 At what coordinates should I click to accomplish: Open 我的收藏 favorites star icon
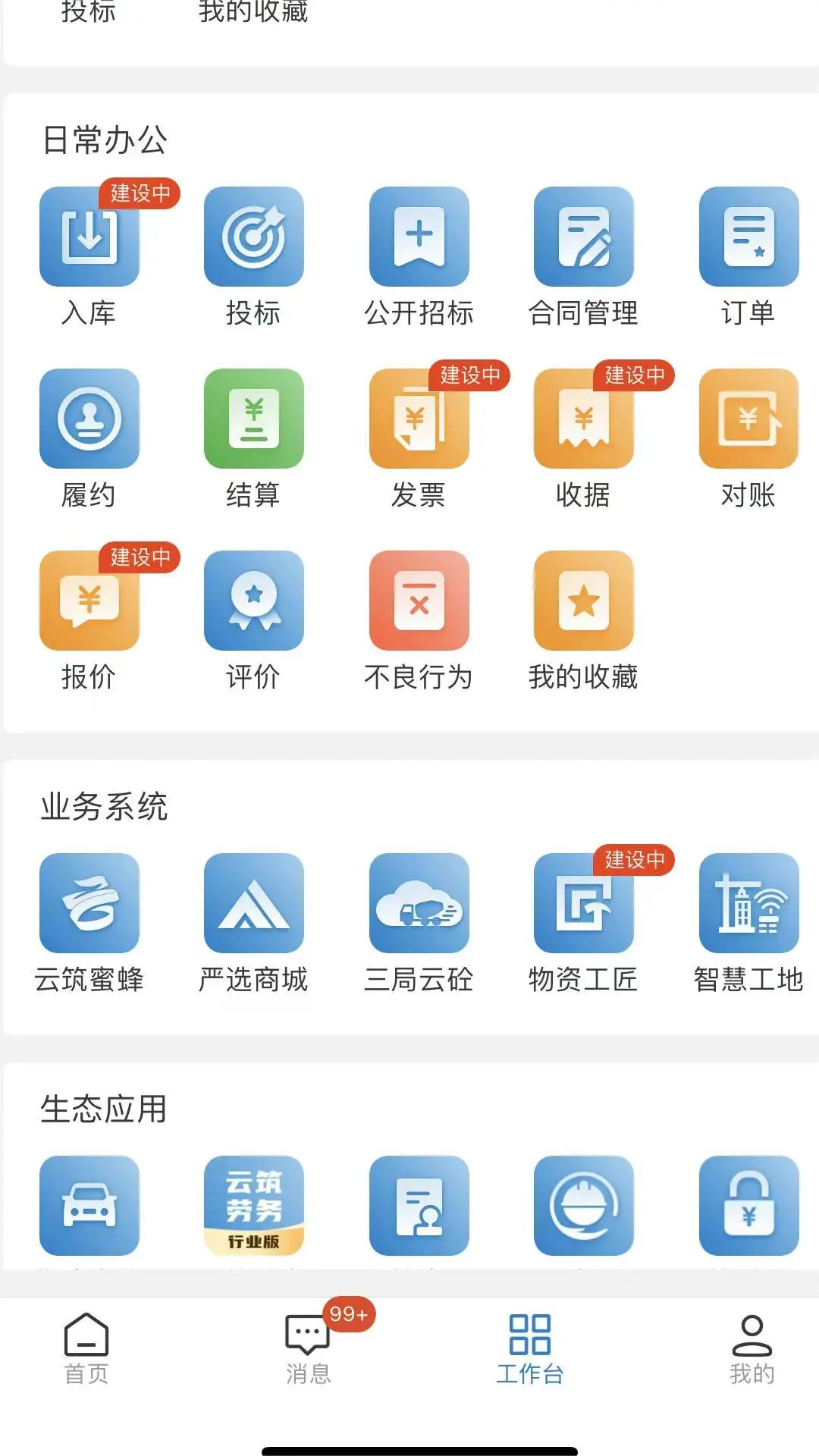click(584, 601)
